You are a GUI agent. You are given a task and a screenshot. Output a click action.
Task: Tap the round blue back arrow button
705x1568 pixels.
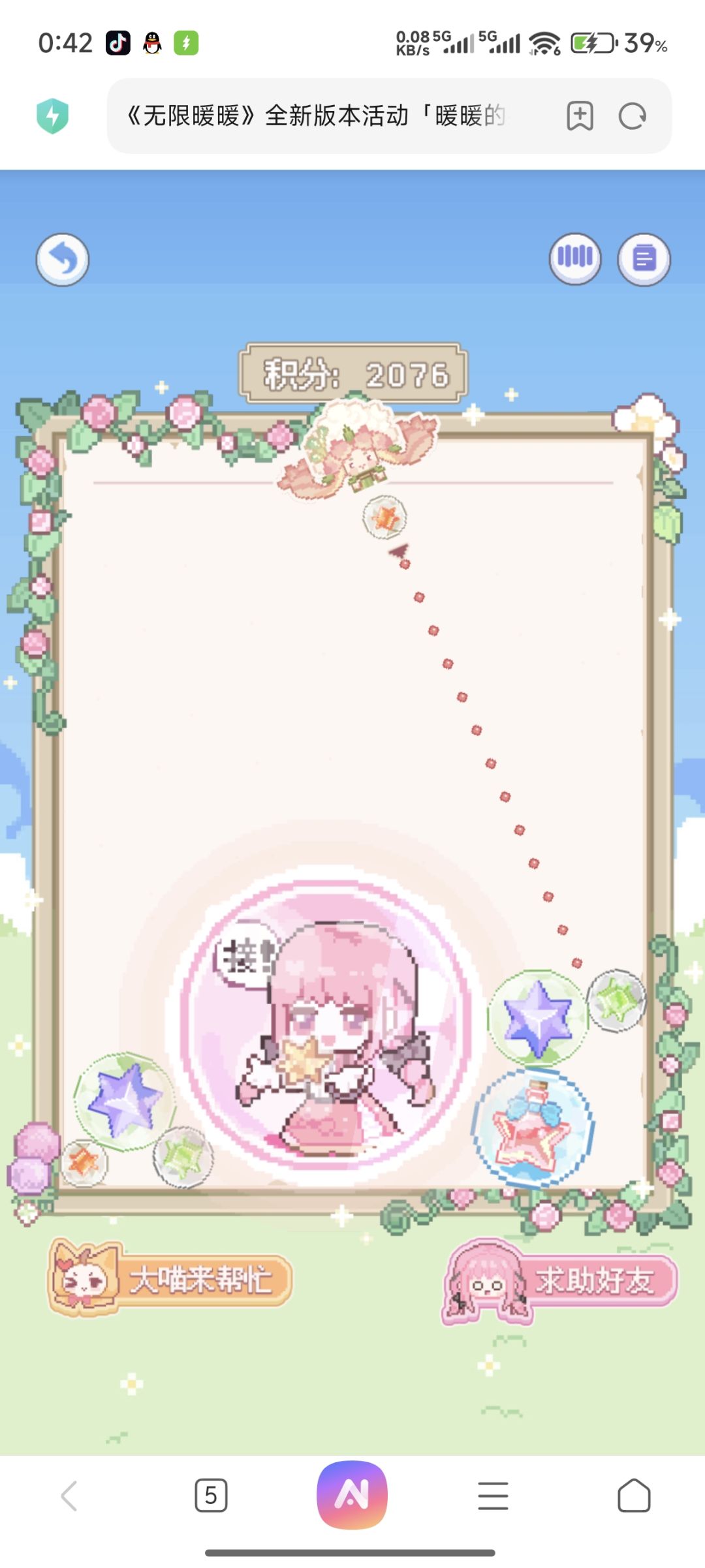coord(63,259)
